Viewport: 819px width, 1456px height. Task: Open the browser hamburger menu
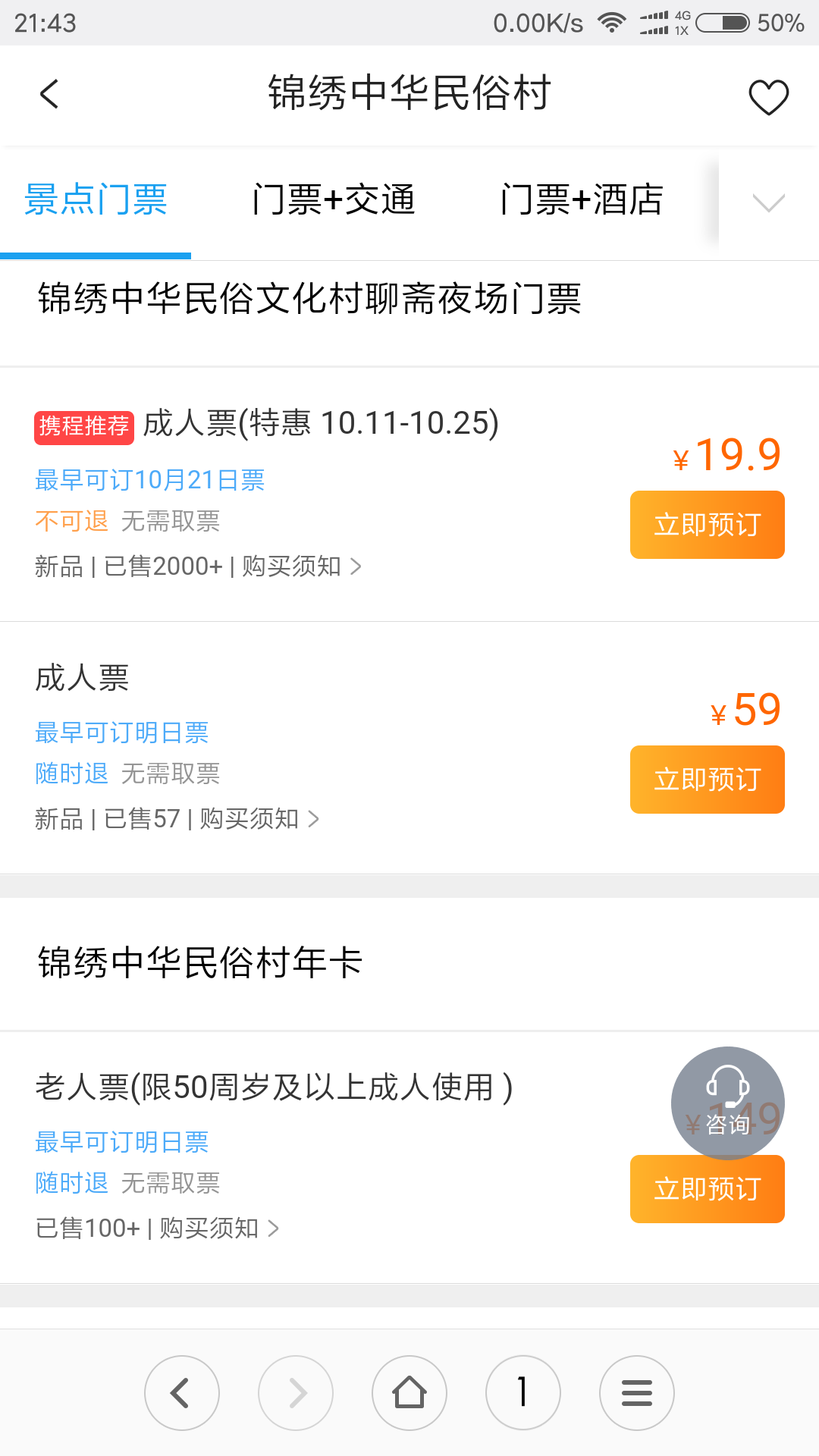pyautogui.click(x=637, y=1393)
